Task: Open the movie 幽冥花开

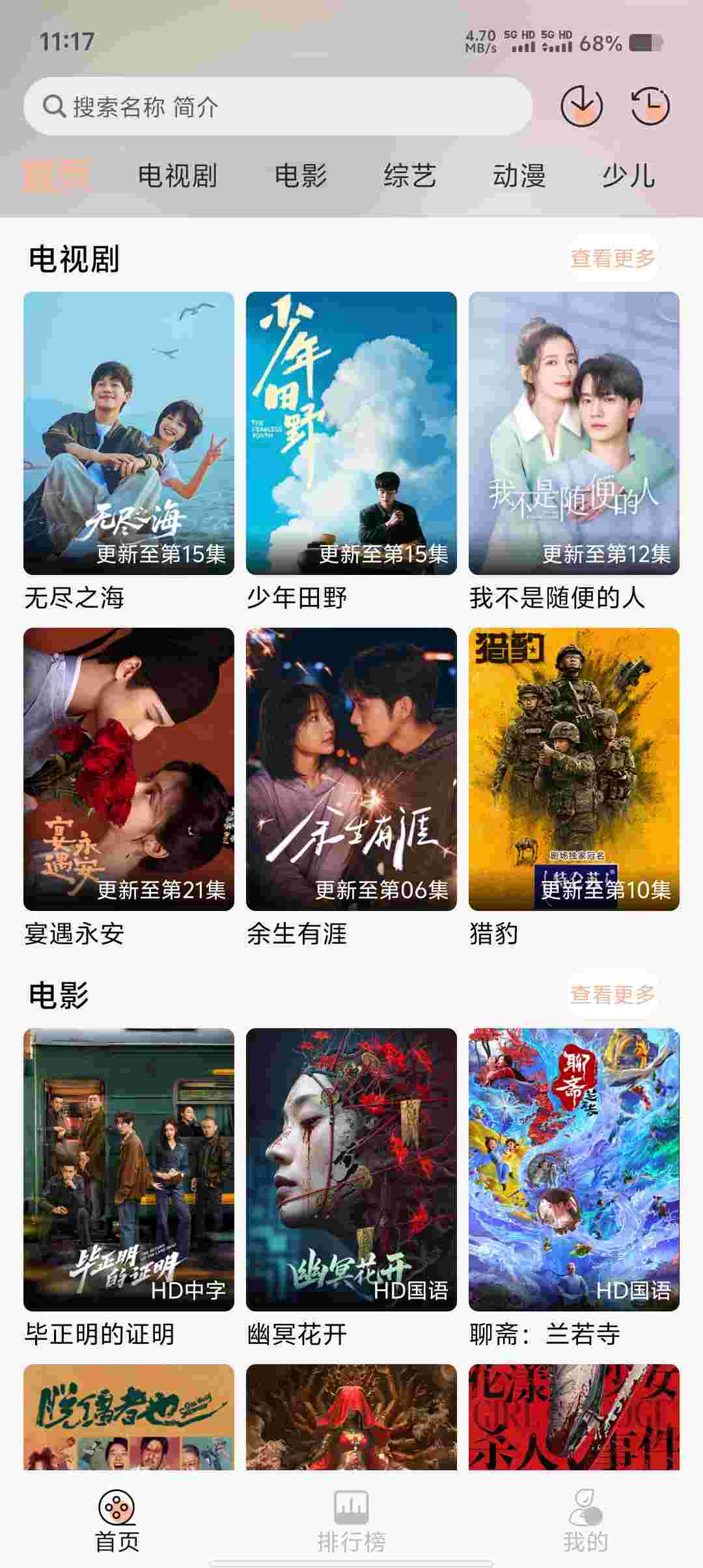Action: pyautogui.click(x=351, y=1169)
